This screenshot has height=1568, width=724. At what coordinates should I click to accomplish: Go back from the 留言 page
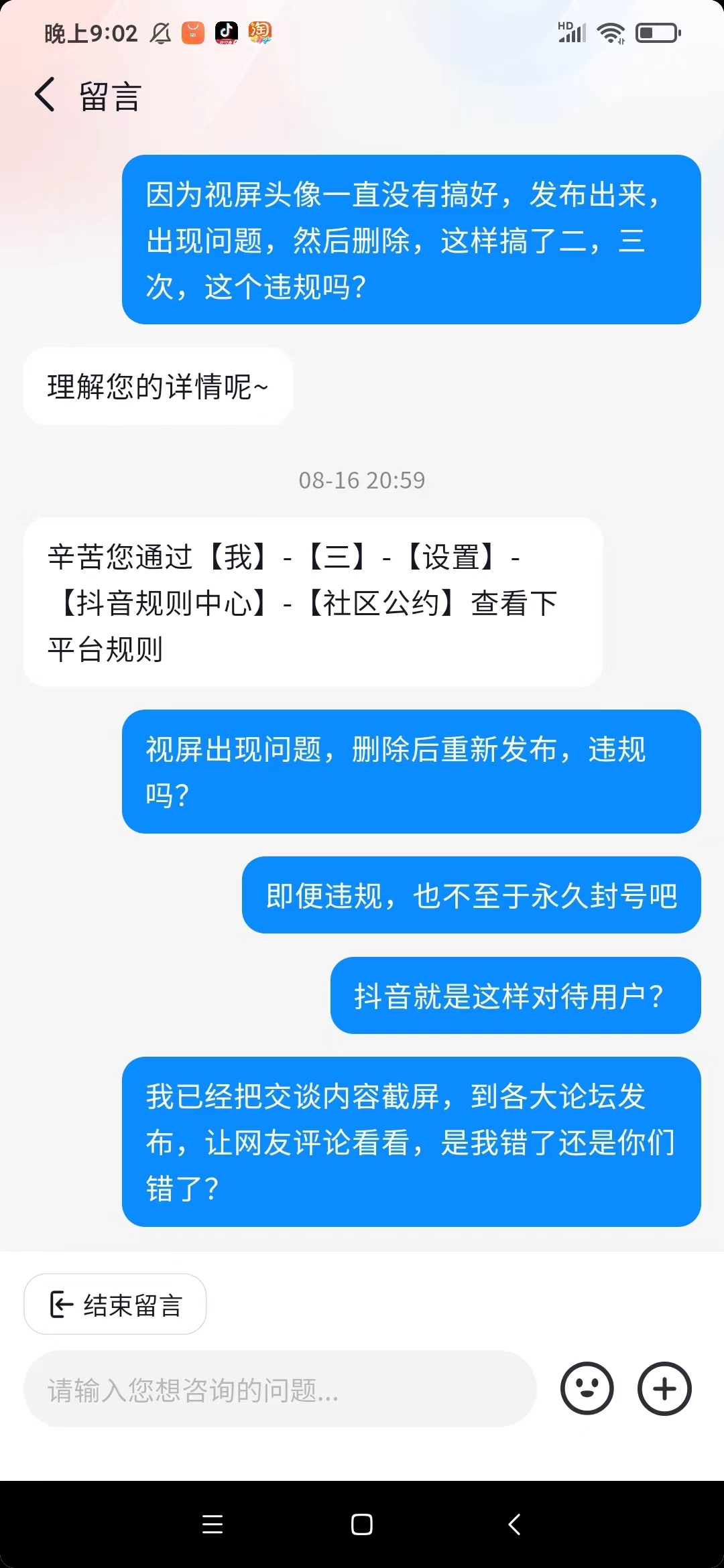point(45,94)
